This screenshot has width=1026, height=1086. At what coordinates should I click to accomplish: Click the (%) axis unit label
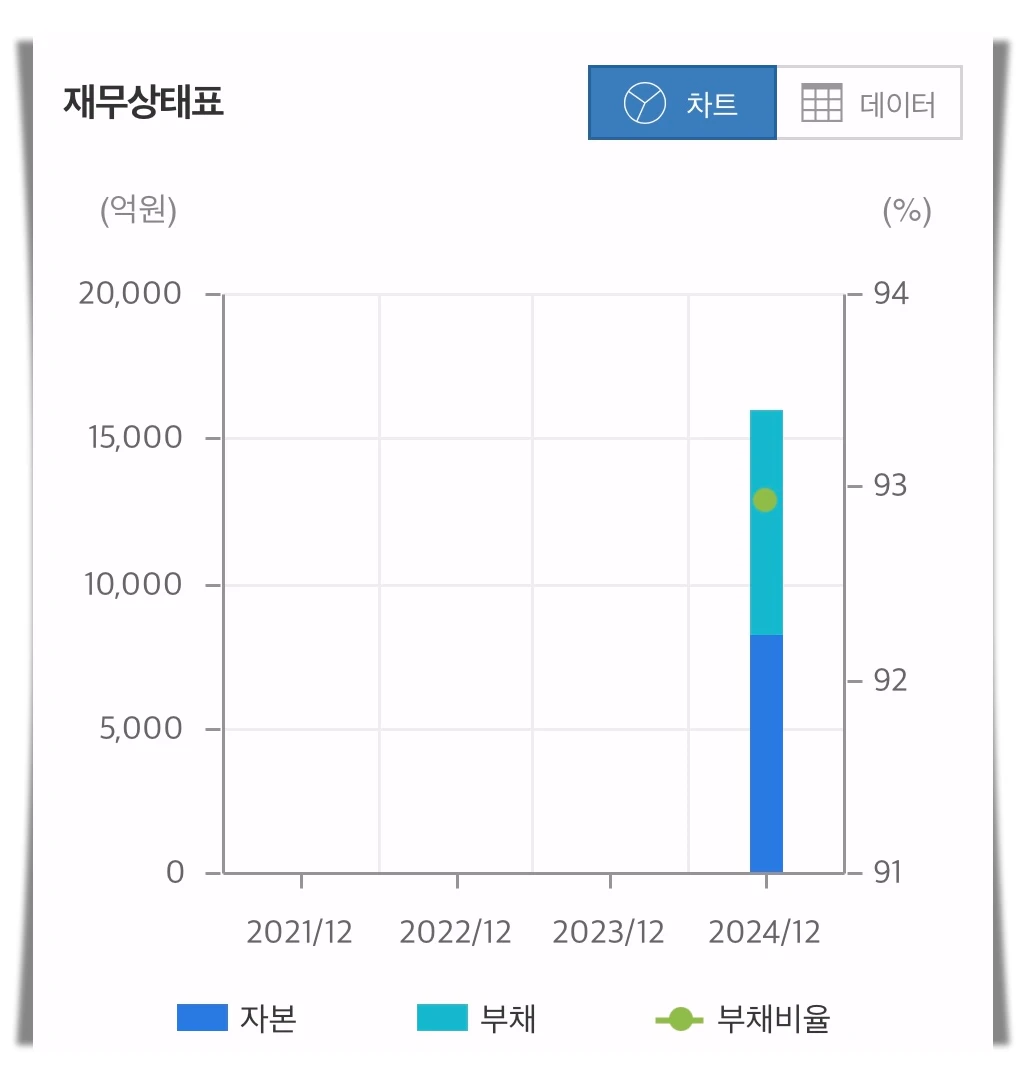tap(905, 211)
